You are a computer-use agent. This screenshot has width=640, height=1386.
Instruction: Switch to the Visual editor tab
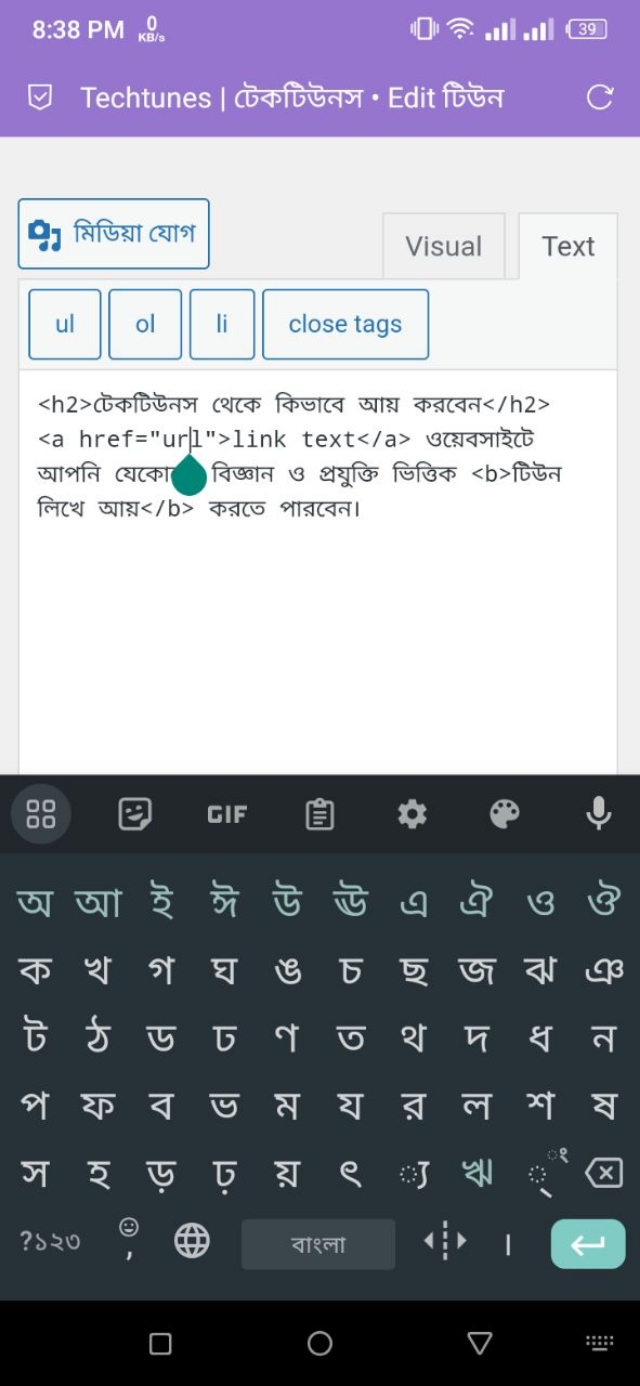(x=443, y=246)
